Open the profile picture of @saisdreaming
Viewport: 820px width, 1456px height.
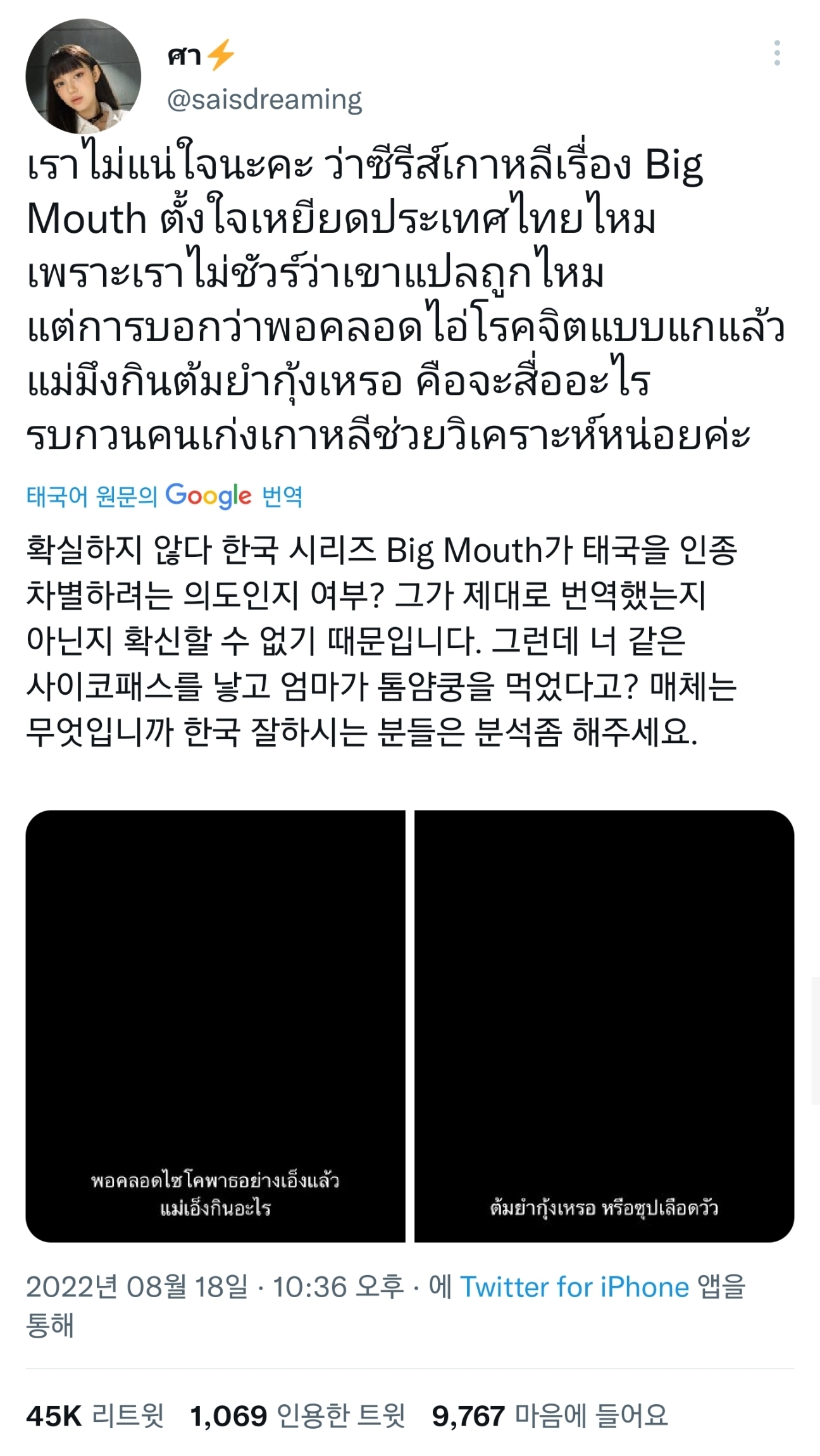click(83, 76)
